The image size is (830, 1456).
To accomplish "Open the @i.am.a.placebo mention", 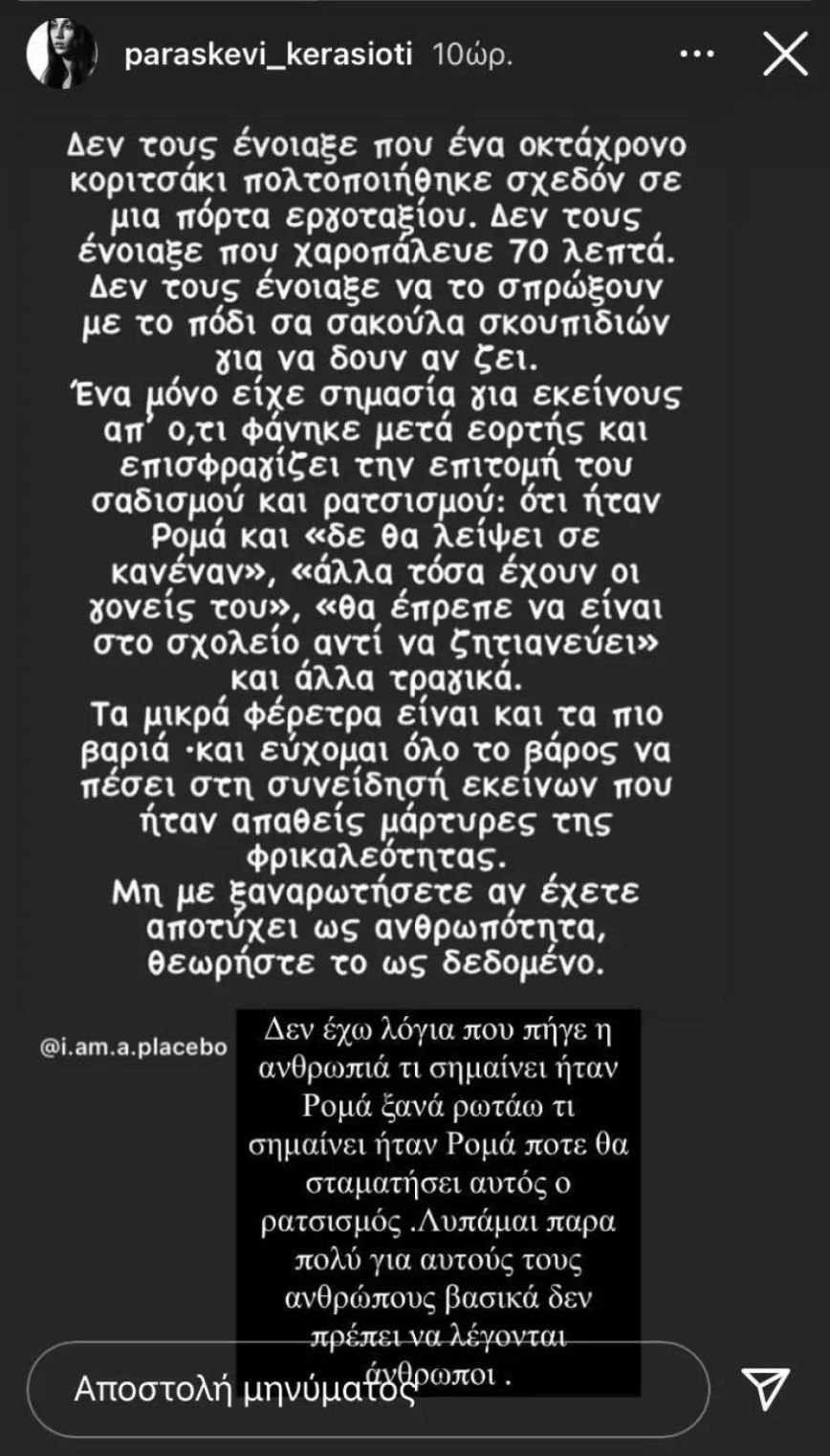I will [x=134, y=1046].
